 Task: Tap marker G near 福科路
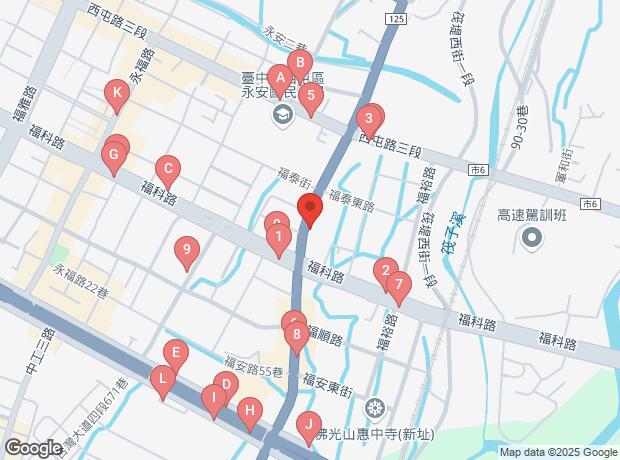pos(114,155)
